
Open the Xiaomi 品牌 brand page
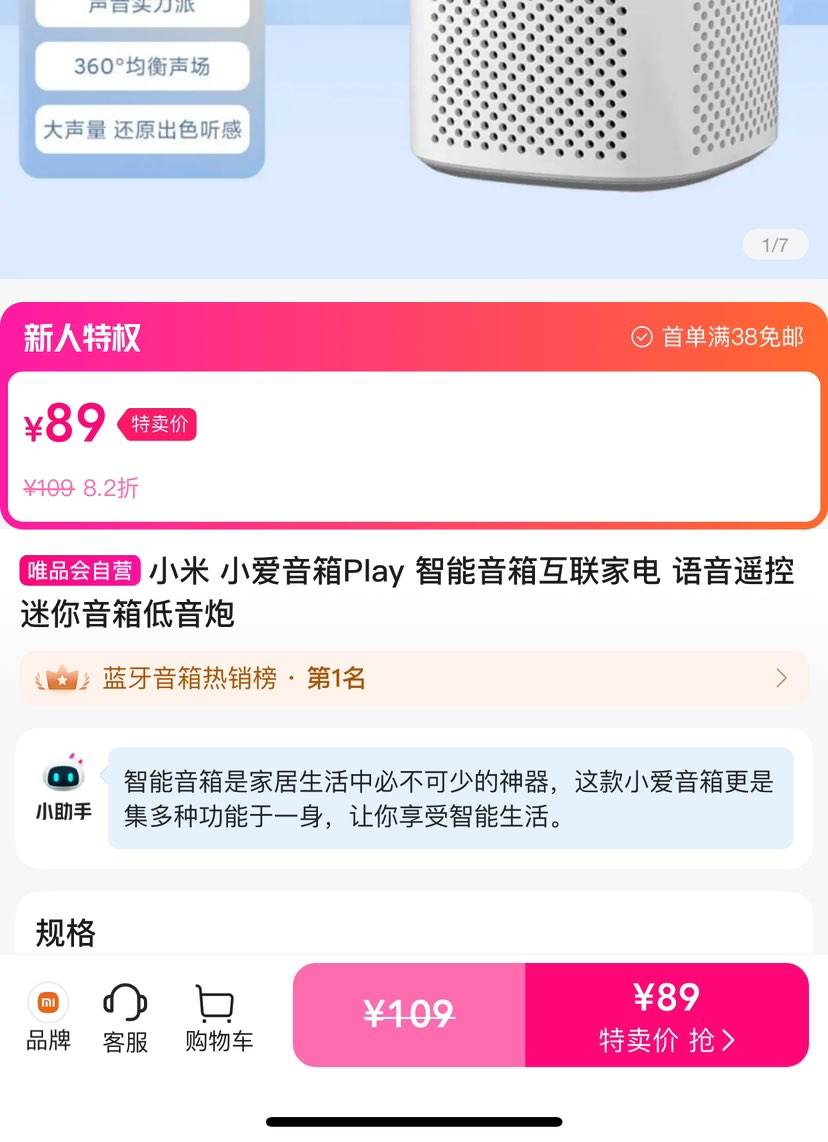tap(47, 1017)
